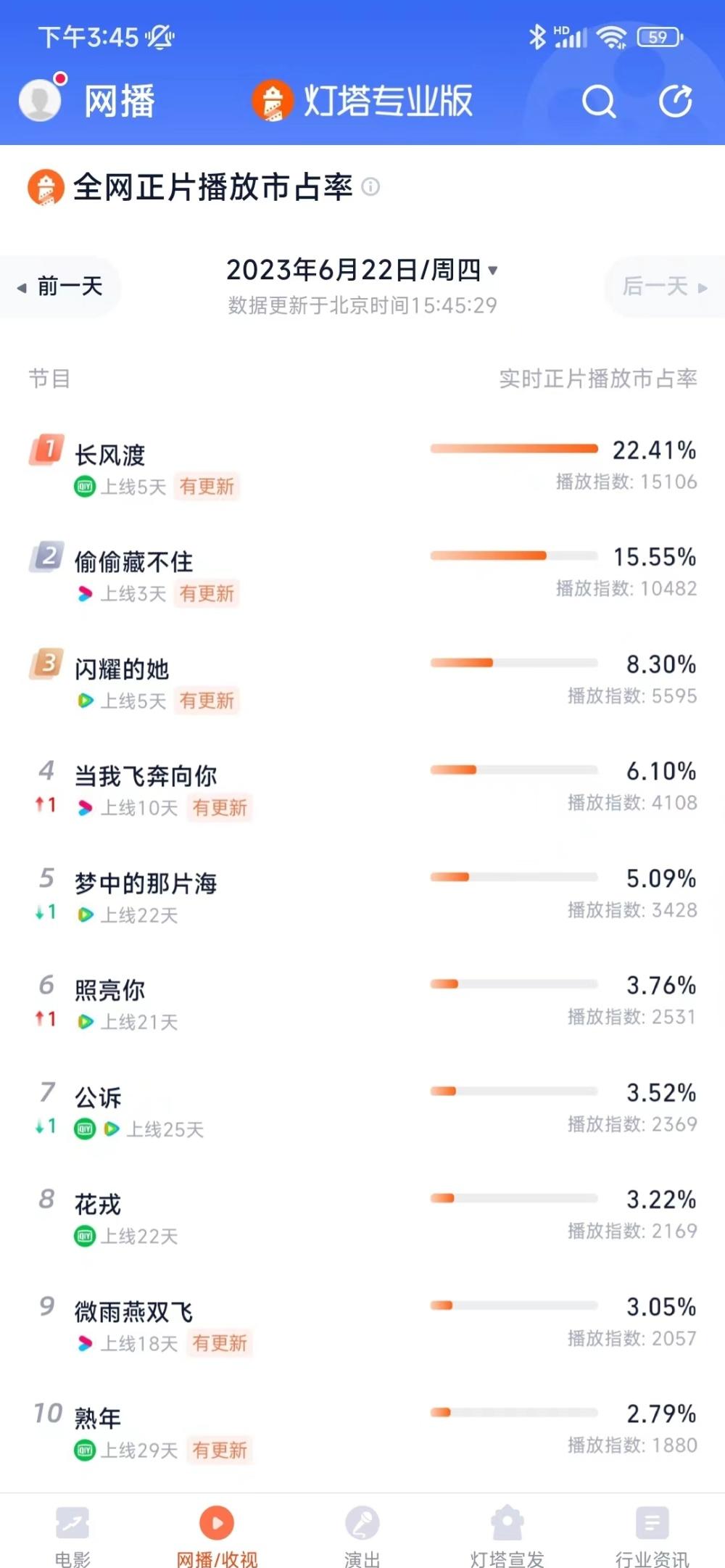The height and width of the screenshot is (1568, 725).
Task: Open the 2023年6月22日 date picker
Action: click(x=362, y=270)
